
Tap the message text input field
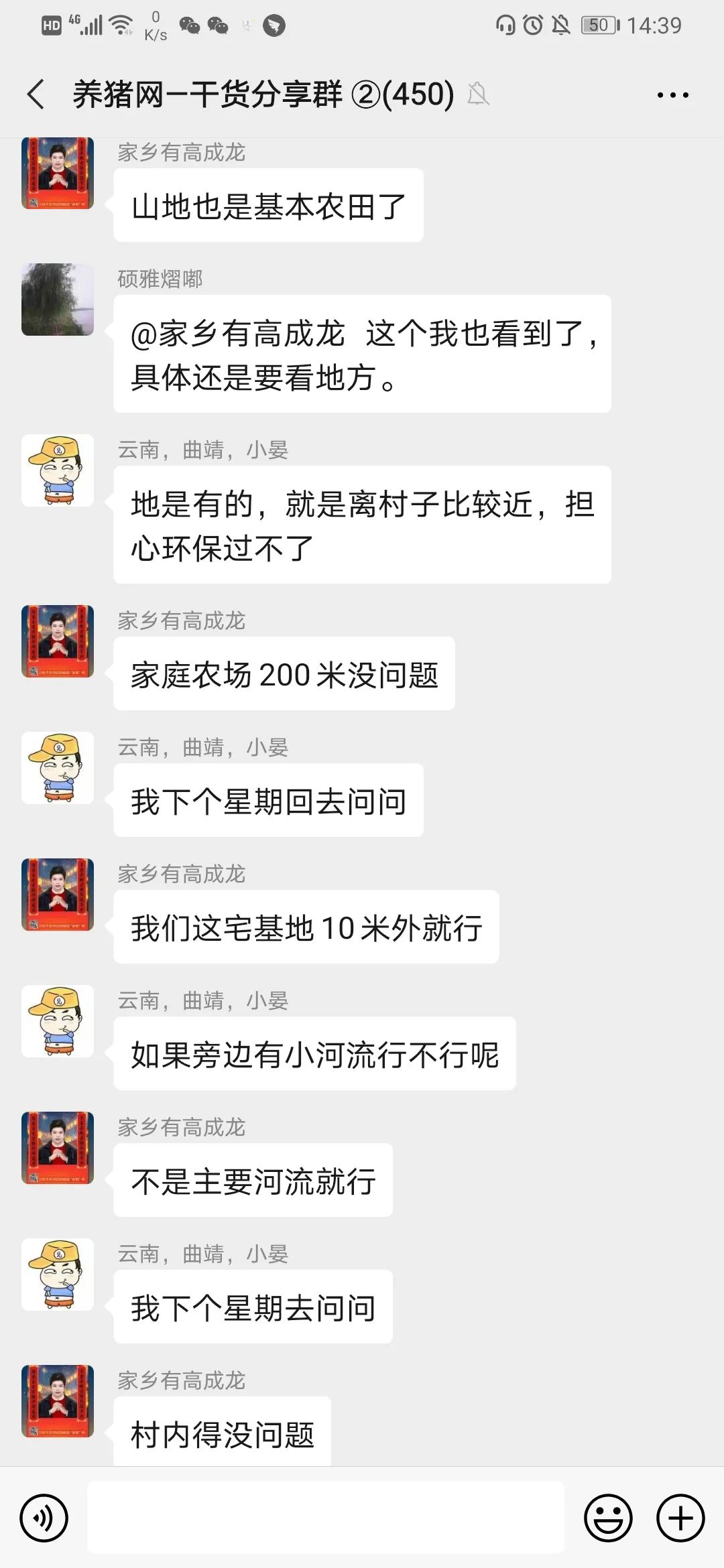(326, 1518)
